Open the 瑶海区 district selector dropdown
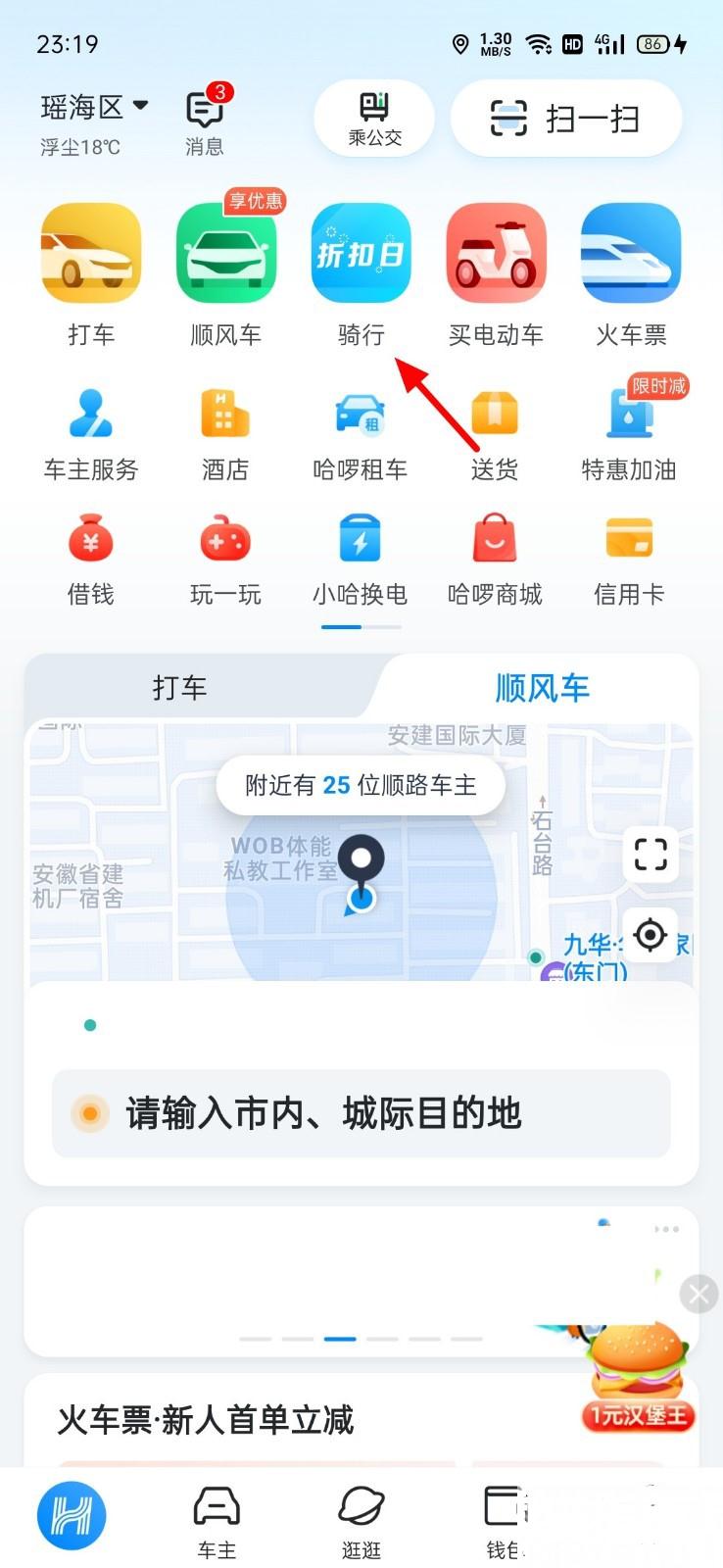The image size is (723, 1568). pos(93,106)
